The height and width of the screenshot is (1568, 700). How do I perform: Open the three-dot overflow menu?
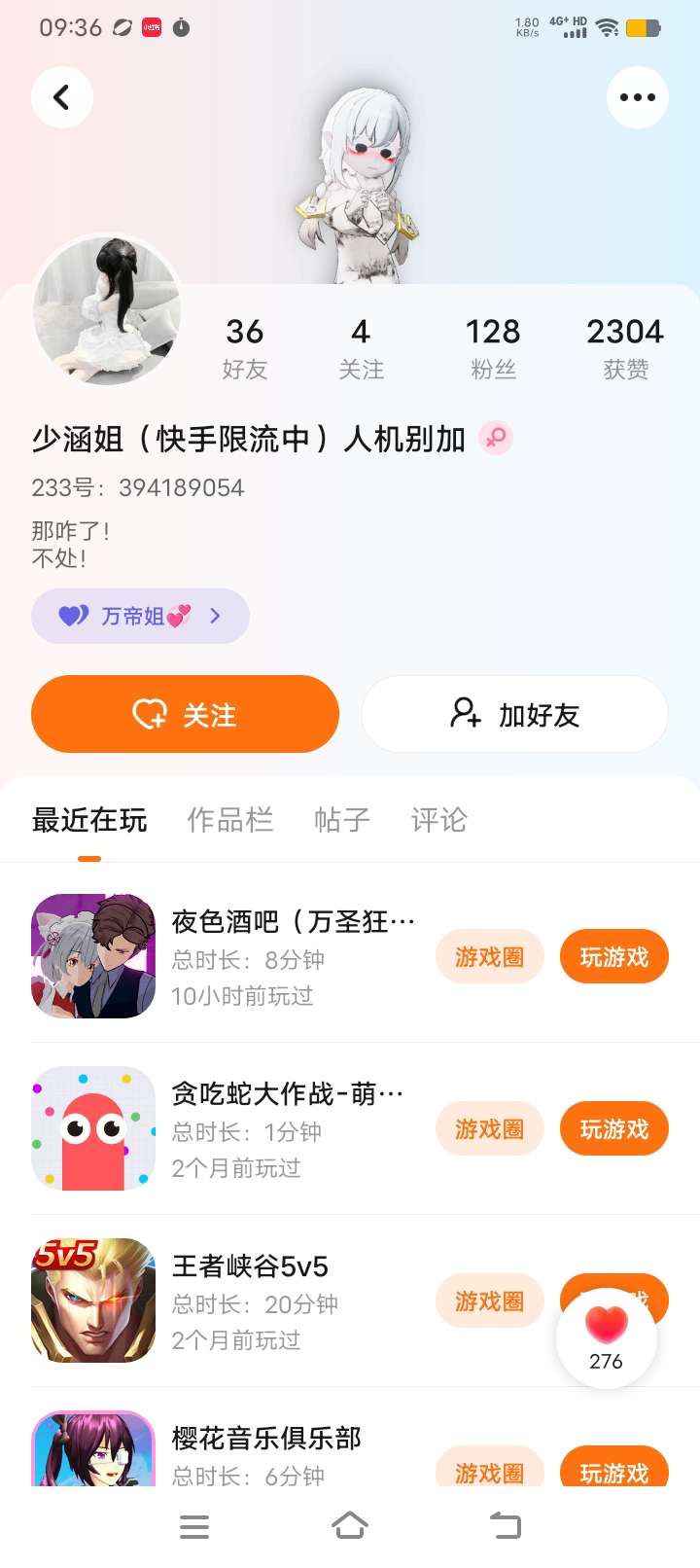click(637, 97)
